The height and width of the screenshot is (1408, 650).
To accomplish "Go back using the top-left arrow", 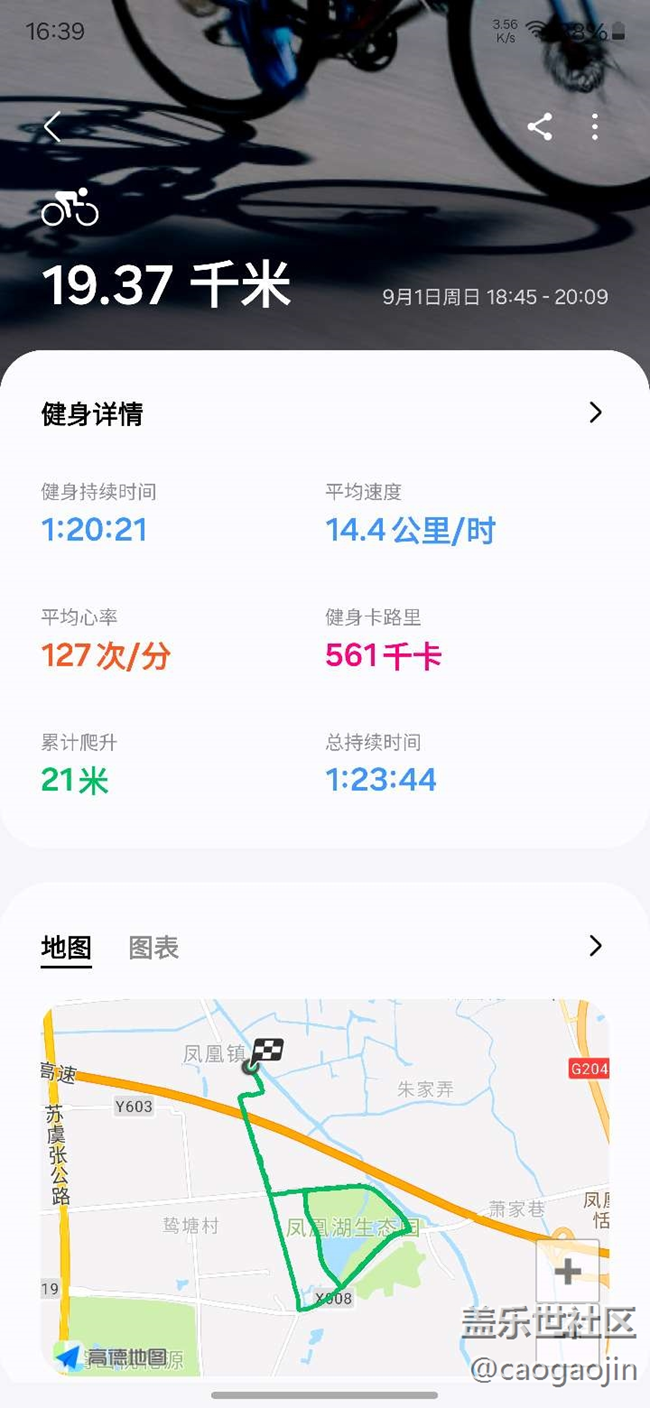I will 52,127.
